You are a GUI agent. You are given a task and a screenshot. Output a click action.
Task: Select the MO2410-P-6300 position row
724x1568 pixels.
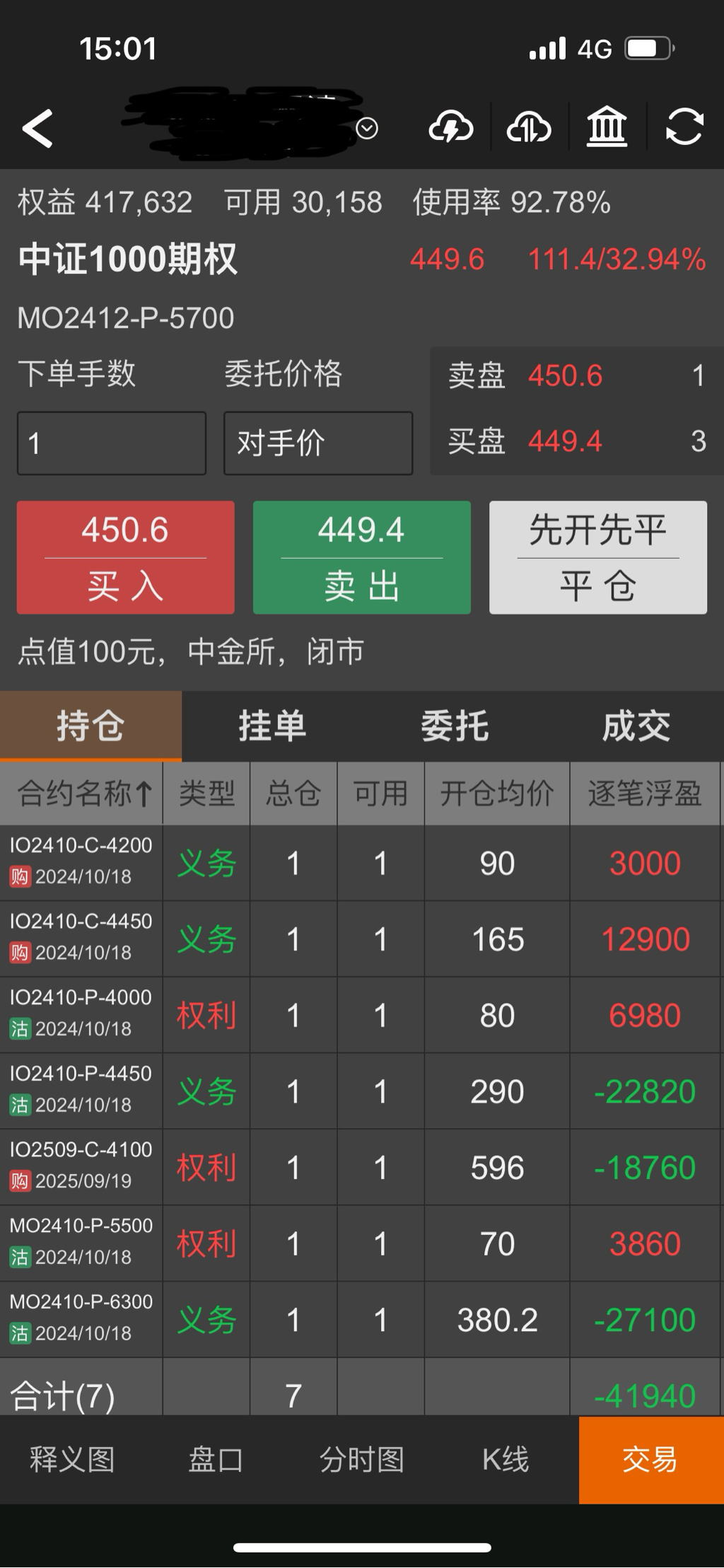tap(362, 1320)
